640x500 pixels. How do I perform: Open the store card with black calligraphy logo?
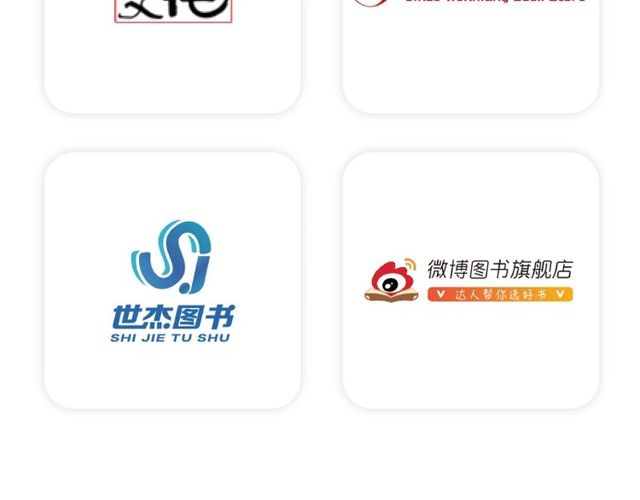point(172,50)
